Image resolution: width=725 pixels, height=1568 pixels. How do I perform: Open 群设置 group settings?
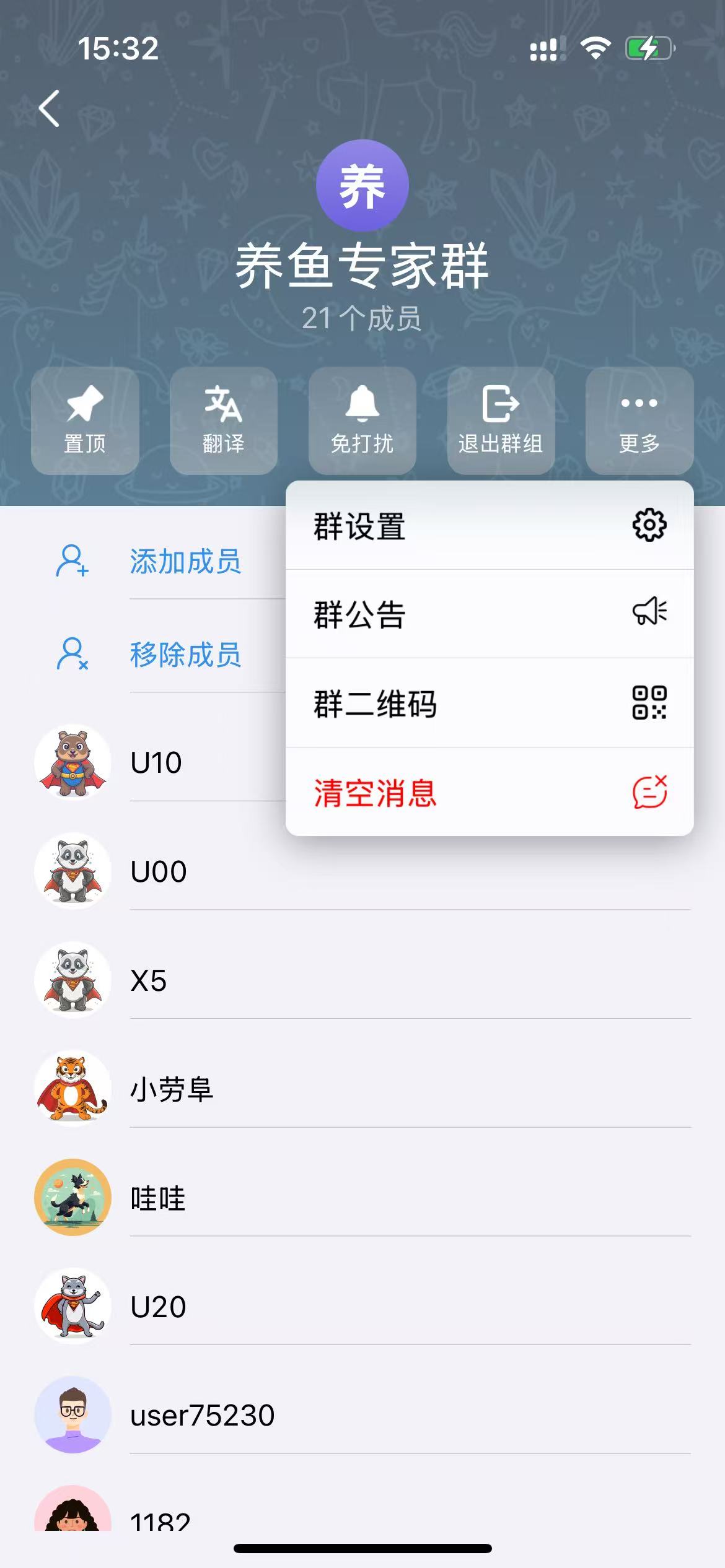(x=489, y=526)
